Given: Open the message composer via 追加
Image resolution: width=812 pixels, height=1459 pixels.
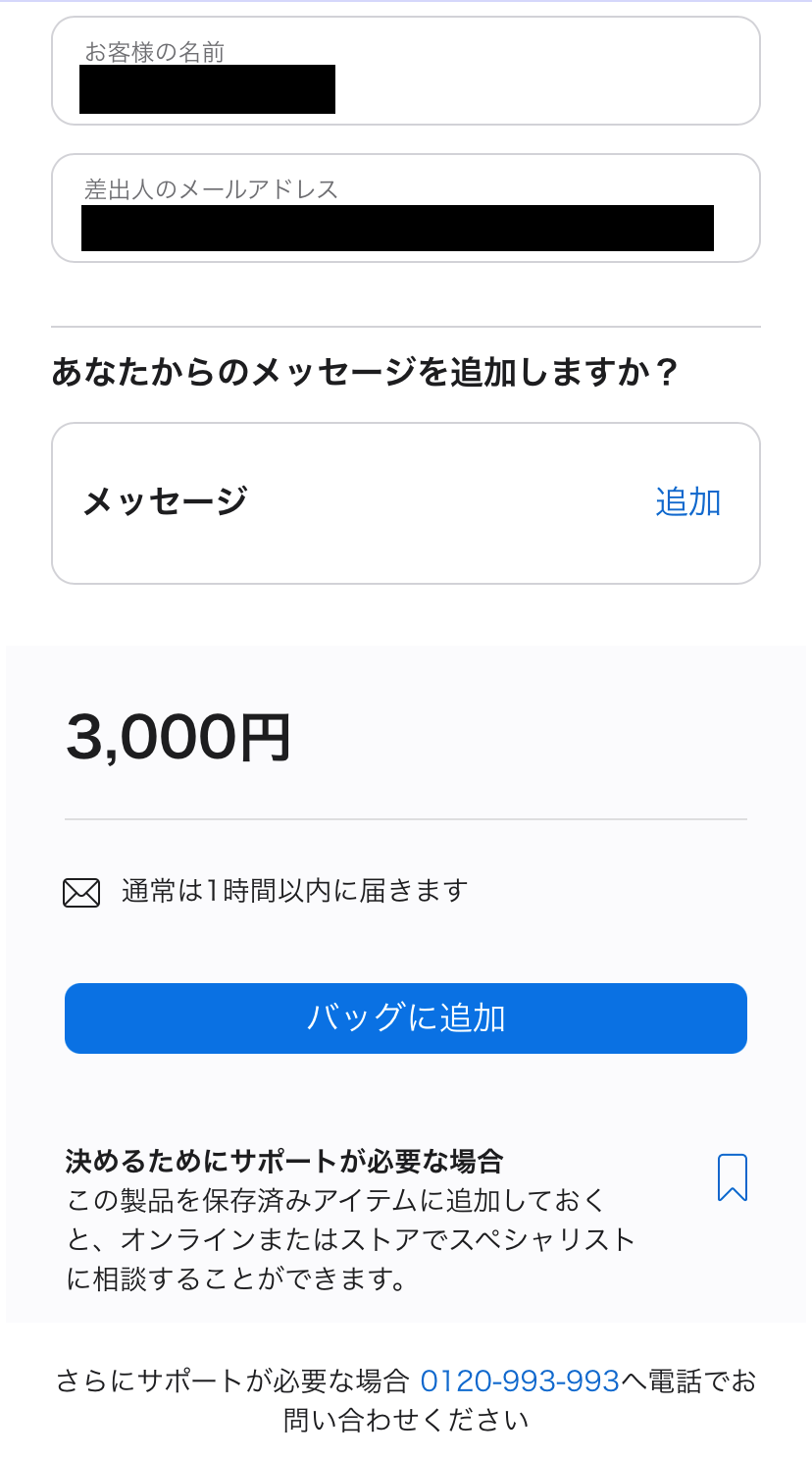Looking at the screenshot, I should click(x=686, y=501).
